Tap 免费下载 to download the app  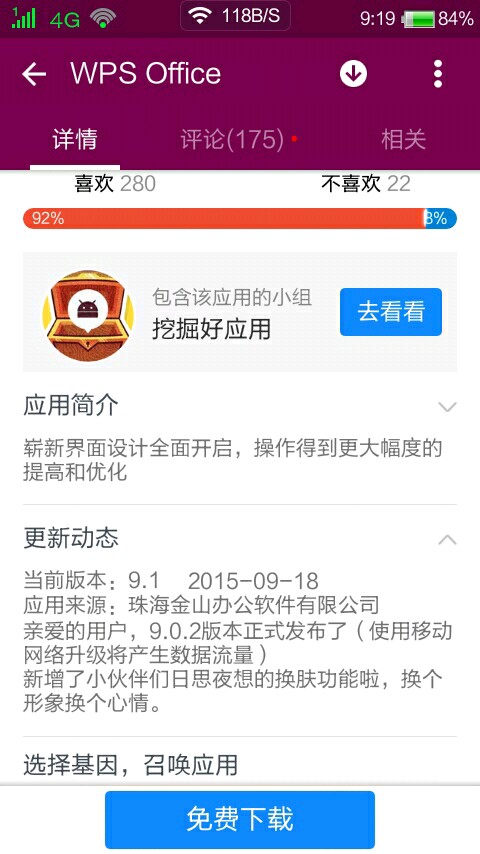(x=240, y=820)
